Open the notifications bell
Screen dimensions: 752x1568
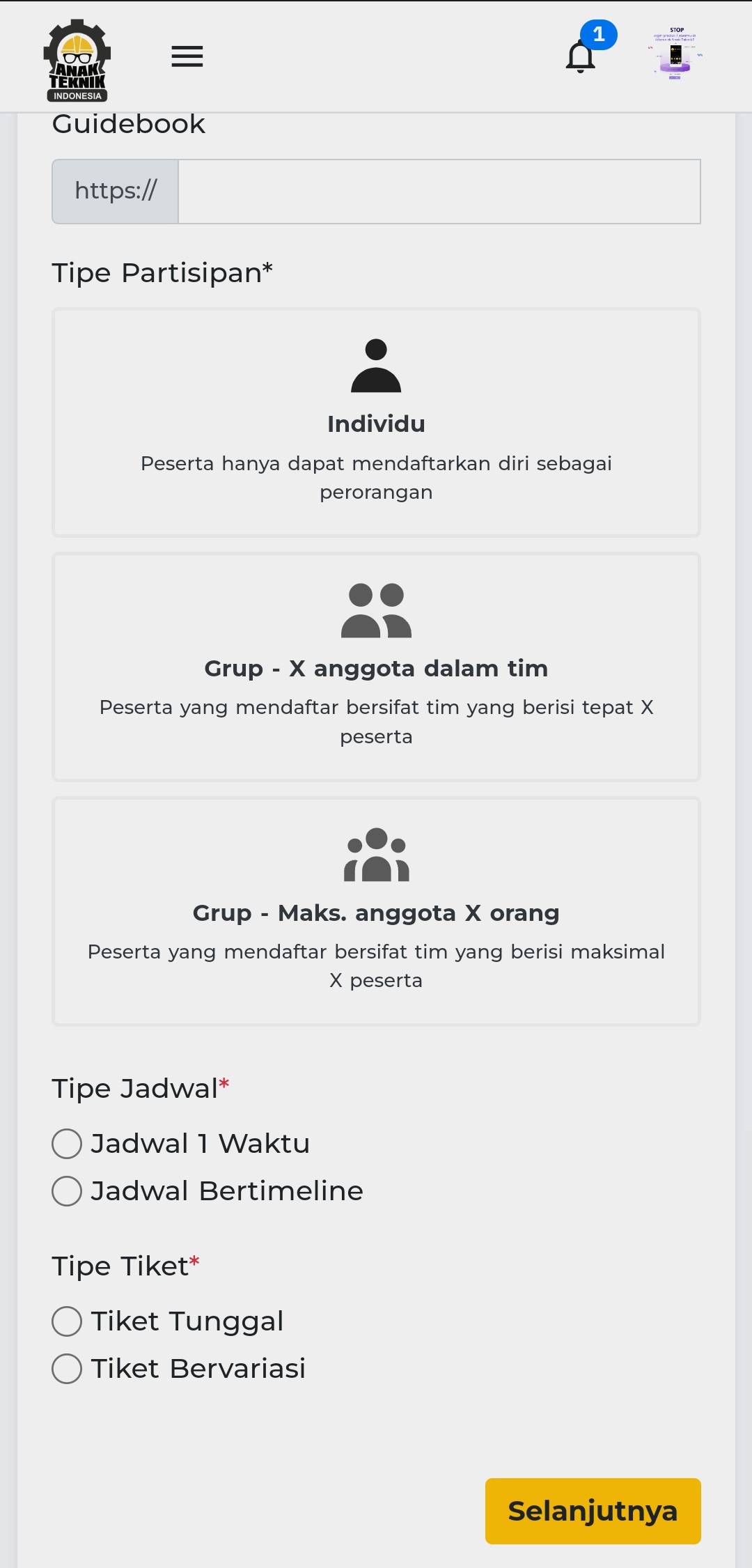(581, 56)
